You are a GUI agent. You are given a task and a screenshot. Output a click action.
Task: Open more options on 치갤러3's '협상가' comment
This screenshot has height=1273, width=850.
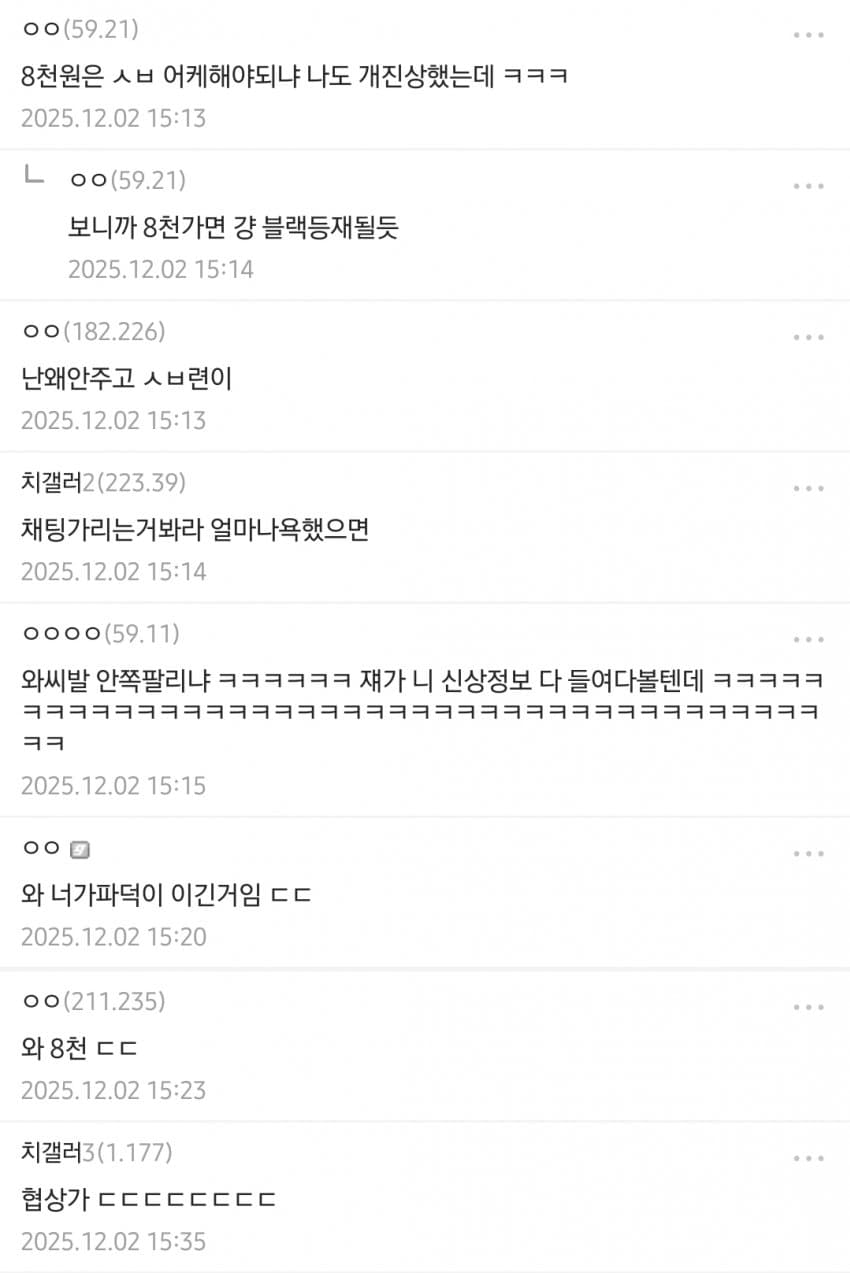click(808, 1158)
